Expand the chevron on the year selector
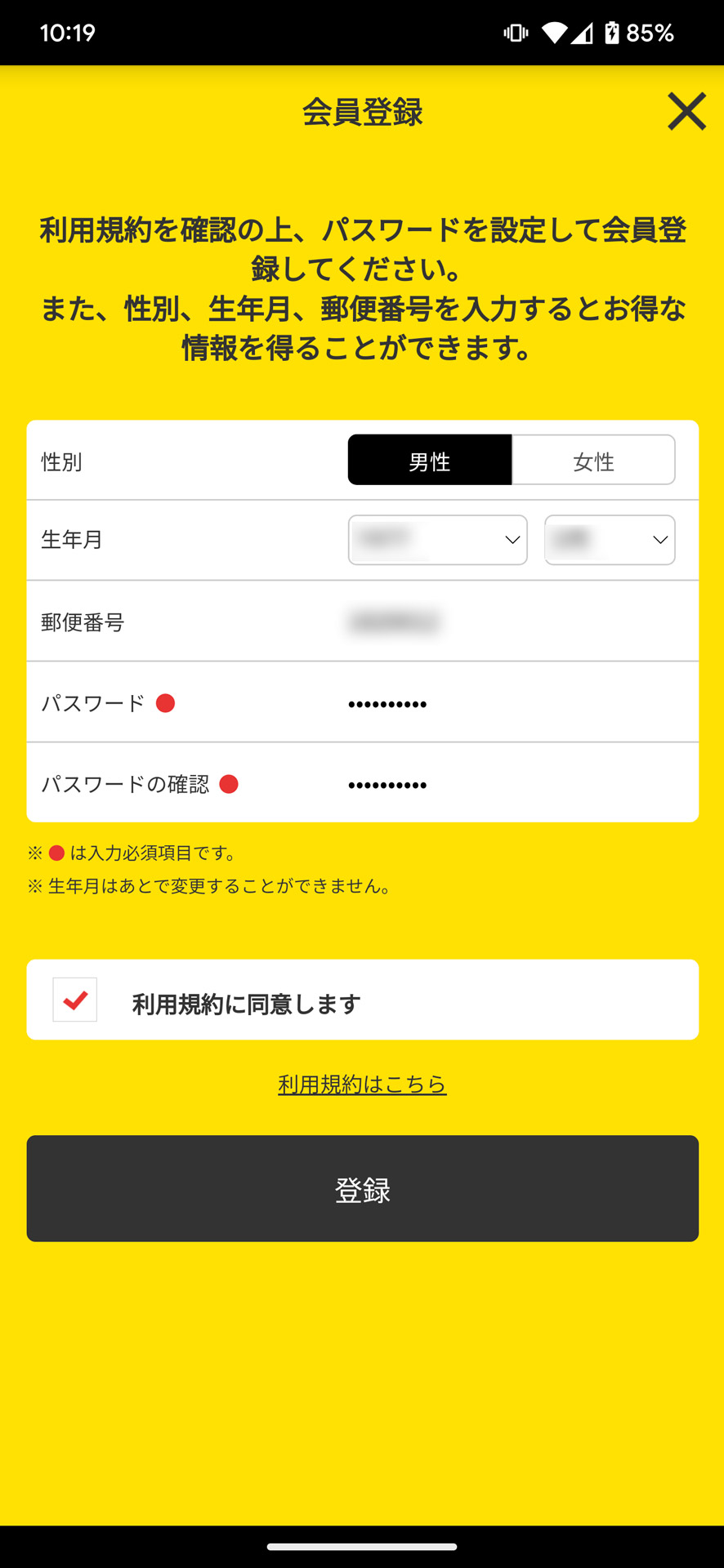 [x=512, y=540]
